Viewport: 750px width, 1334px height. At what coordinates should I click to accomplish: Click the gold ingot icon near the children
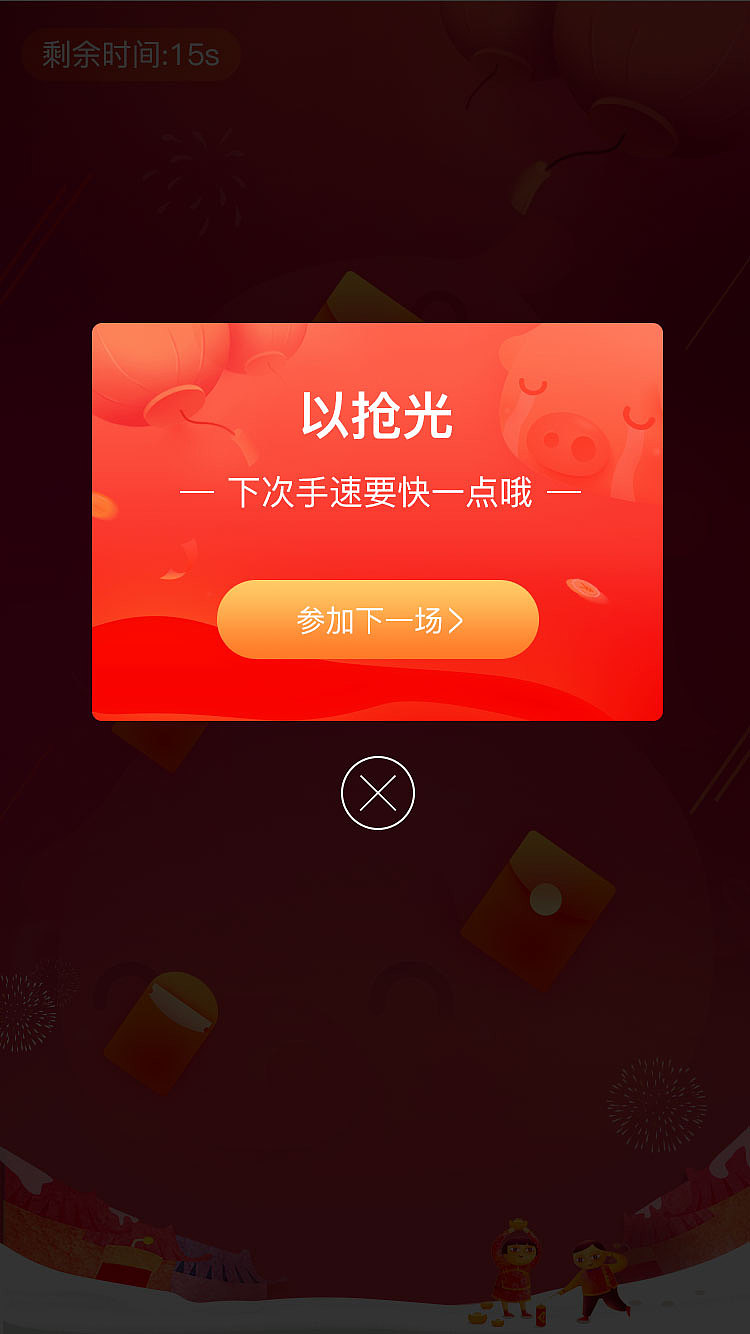coord(480,1315)
